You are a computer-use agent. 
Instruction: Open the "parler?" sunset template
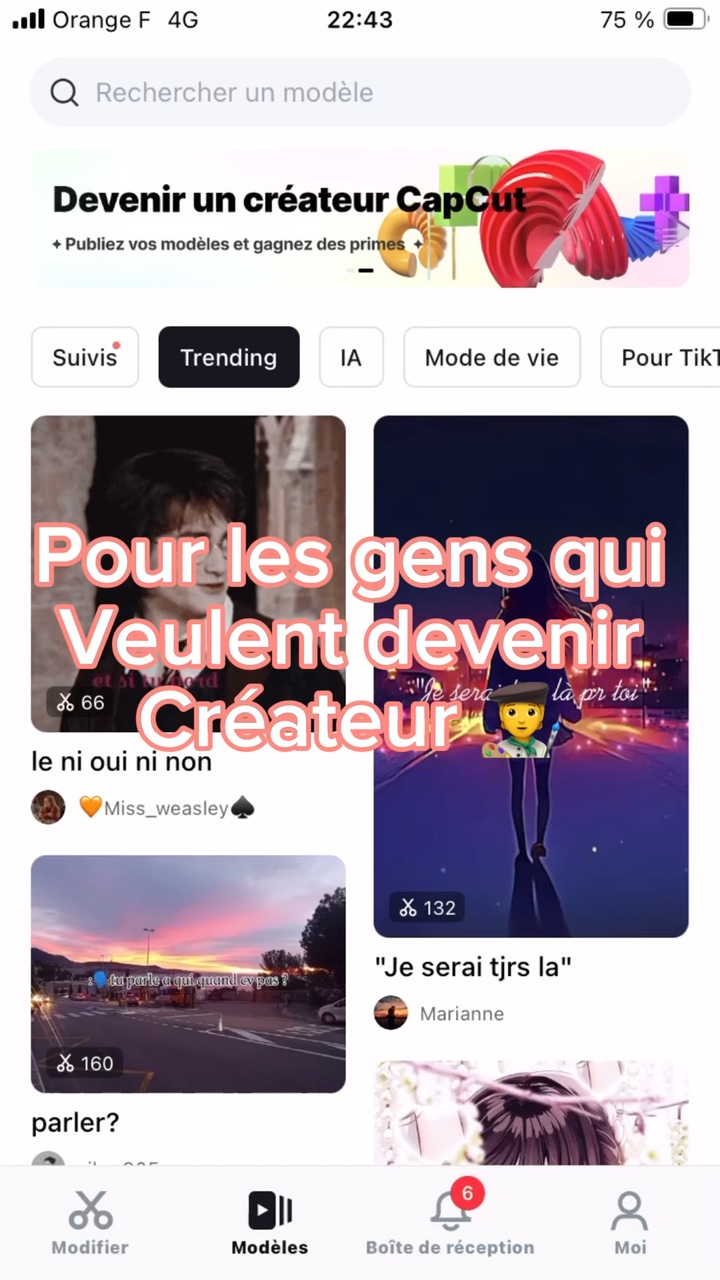point(188,973)
